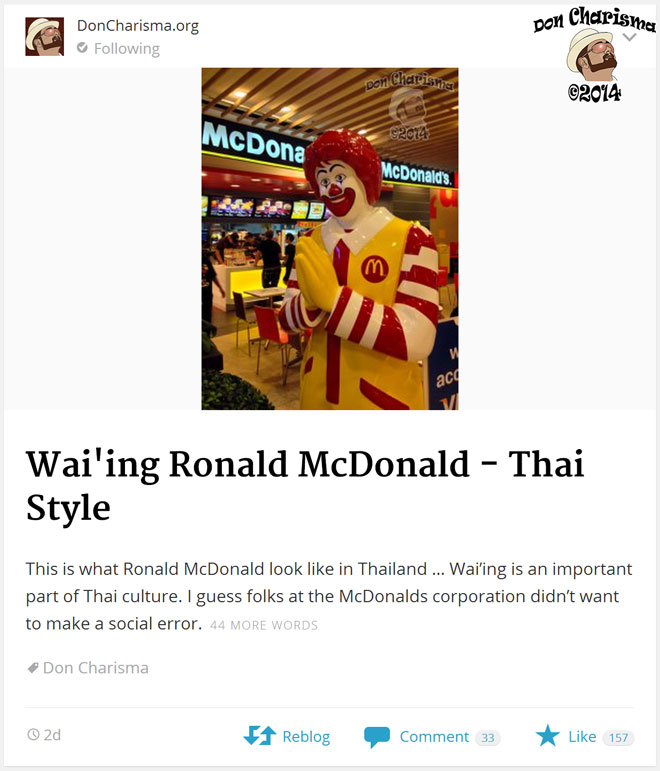The width and height of the screenshot is (660, 771).
Task: Expand the post options chevron
Action: click(x=630, y=37)
